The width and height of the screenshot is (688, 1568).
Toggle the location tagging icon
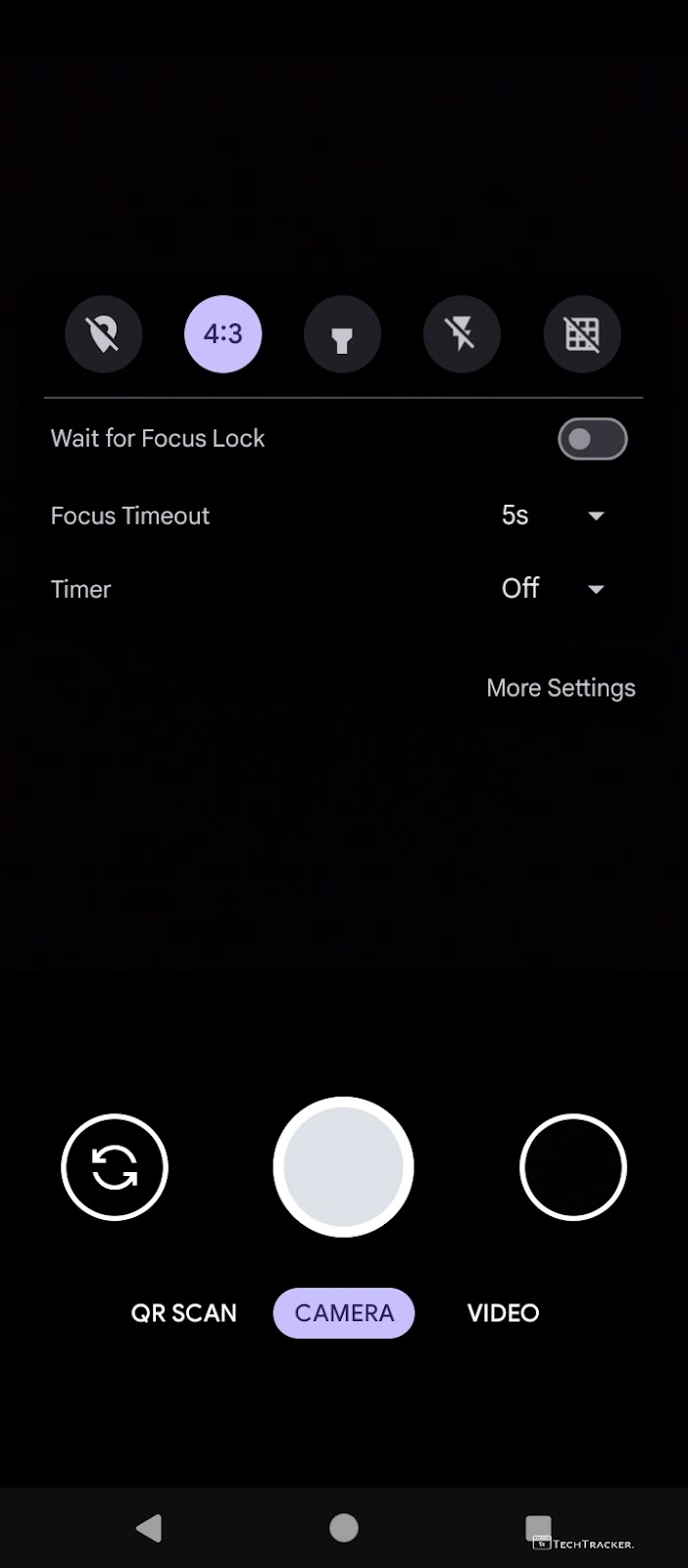tap(103, 334)
